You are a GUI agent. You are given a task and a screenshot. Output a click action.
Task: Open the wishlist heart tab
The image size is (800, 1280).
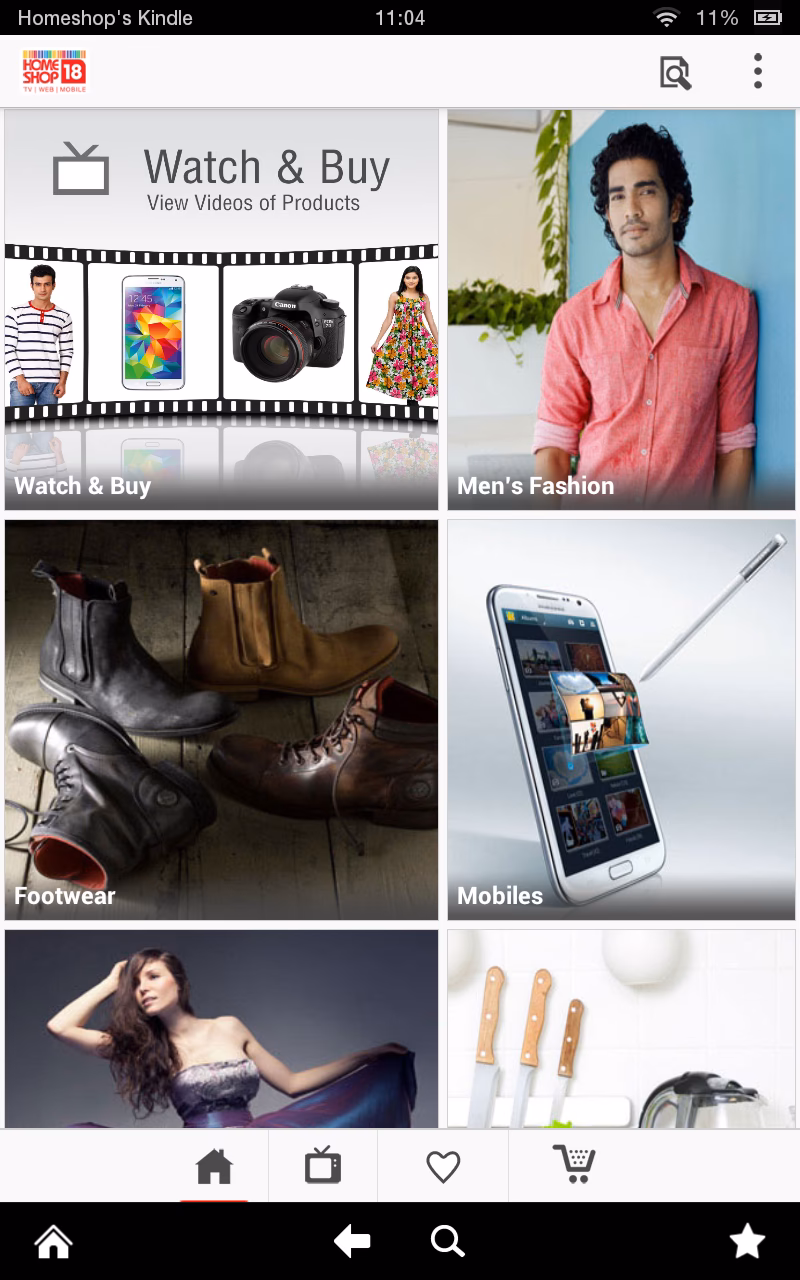tap(443, 1166)
